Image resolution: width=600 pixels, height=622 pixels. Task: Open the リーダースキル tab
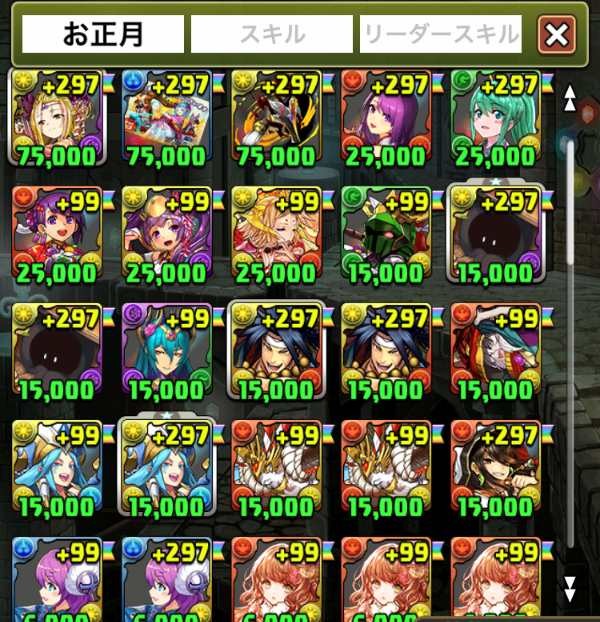coord(440,35)
